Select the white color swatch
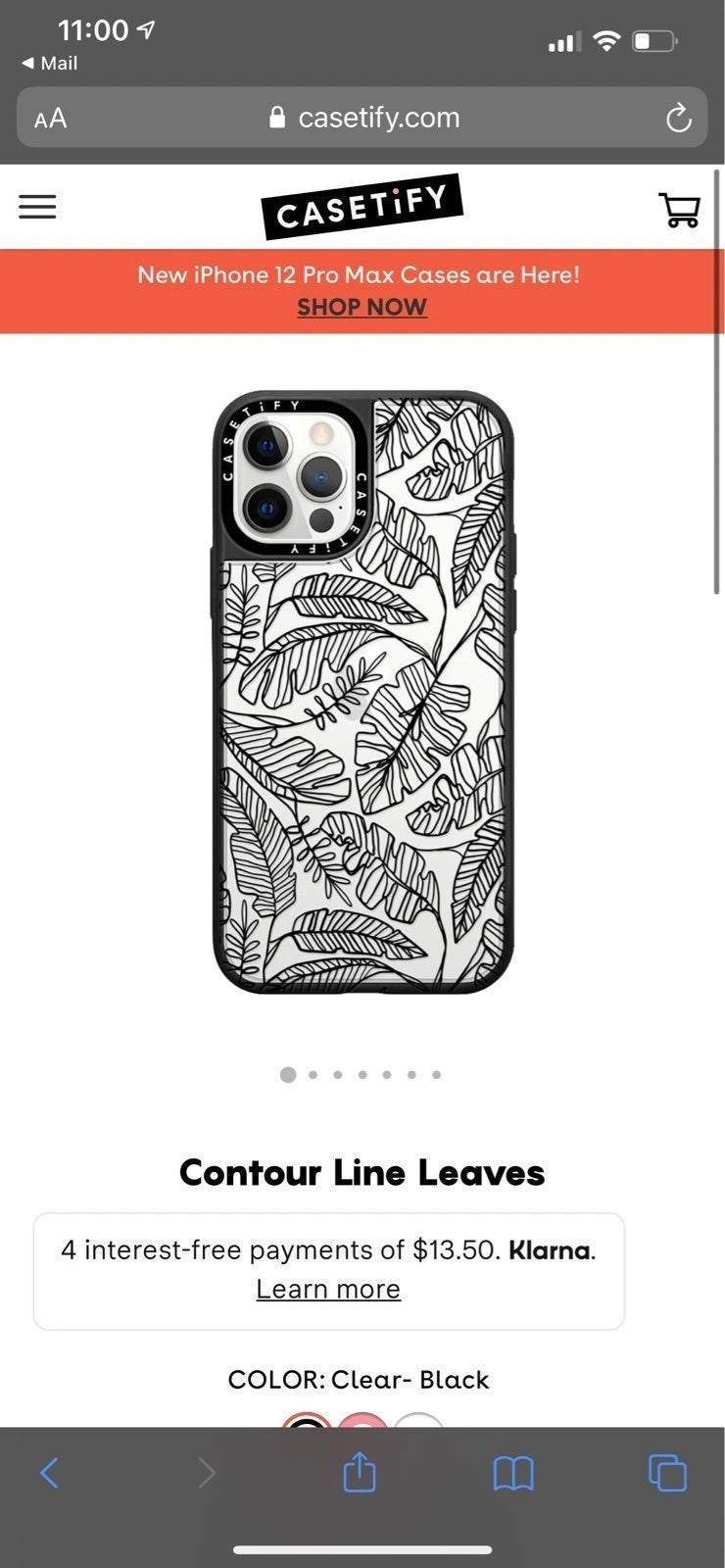The image size is (725, 1568). point(418,1420)
